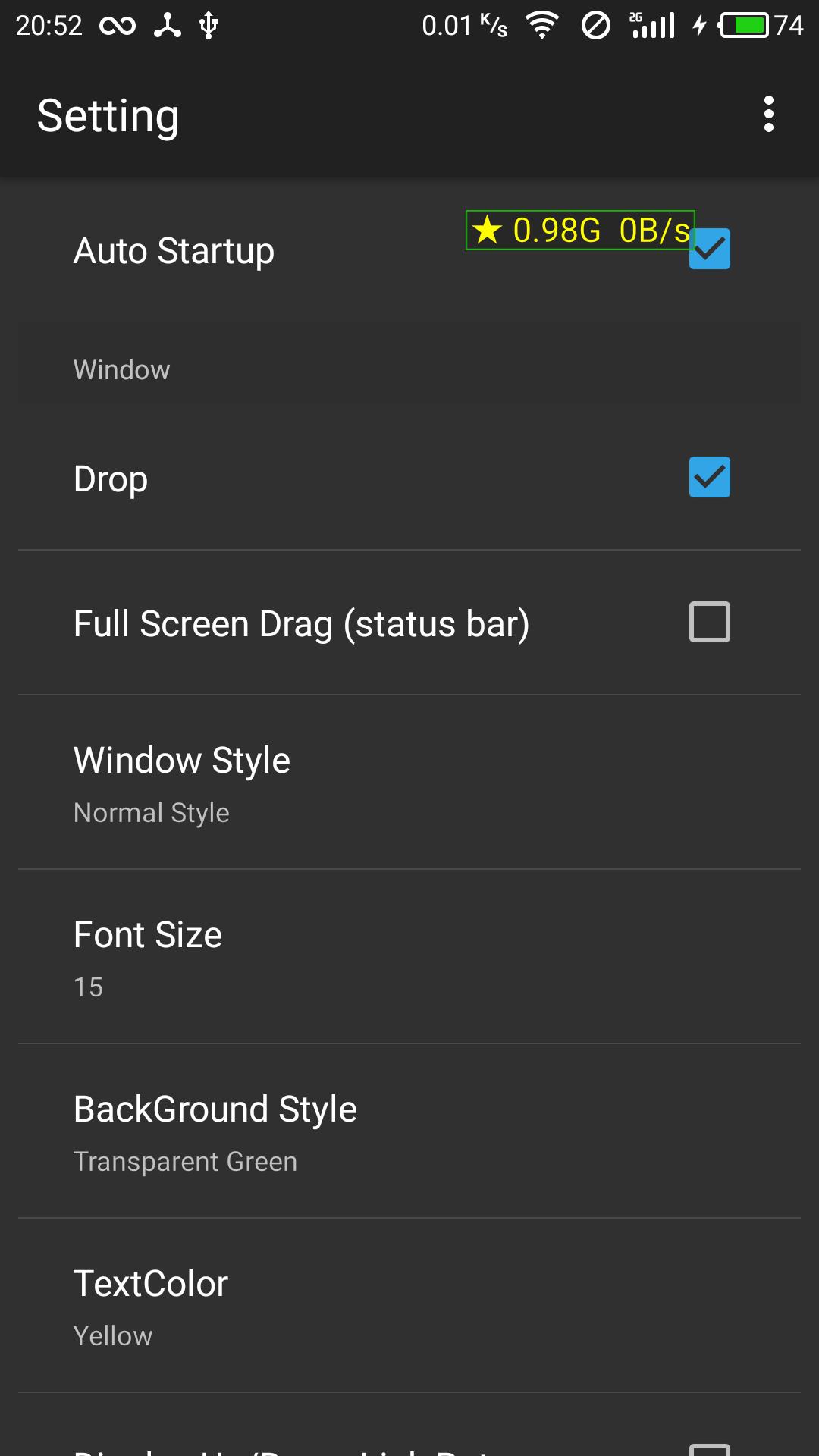Click the Normal Style label
The width and height of the screenshot is (819, 1456).
click(x=150, y=811)
